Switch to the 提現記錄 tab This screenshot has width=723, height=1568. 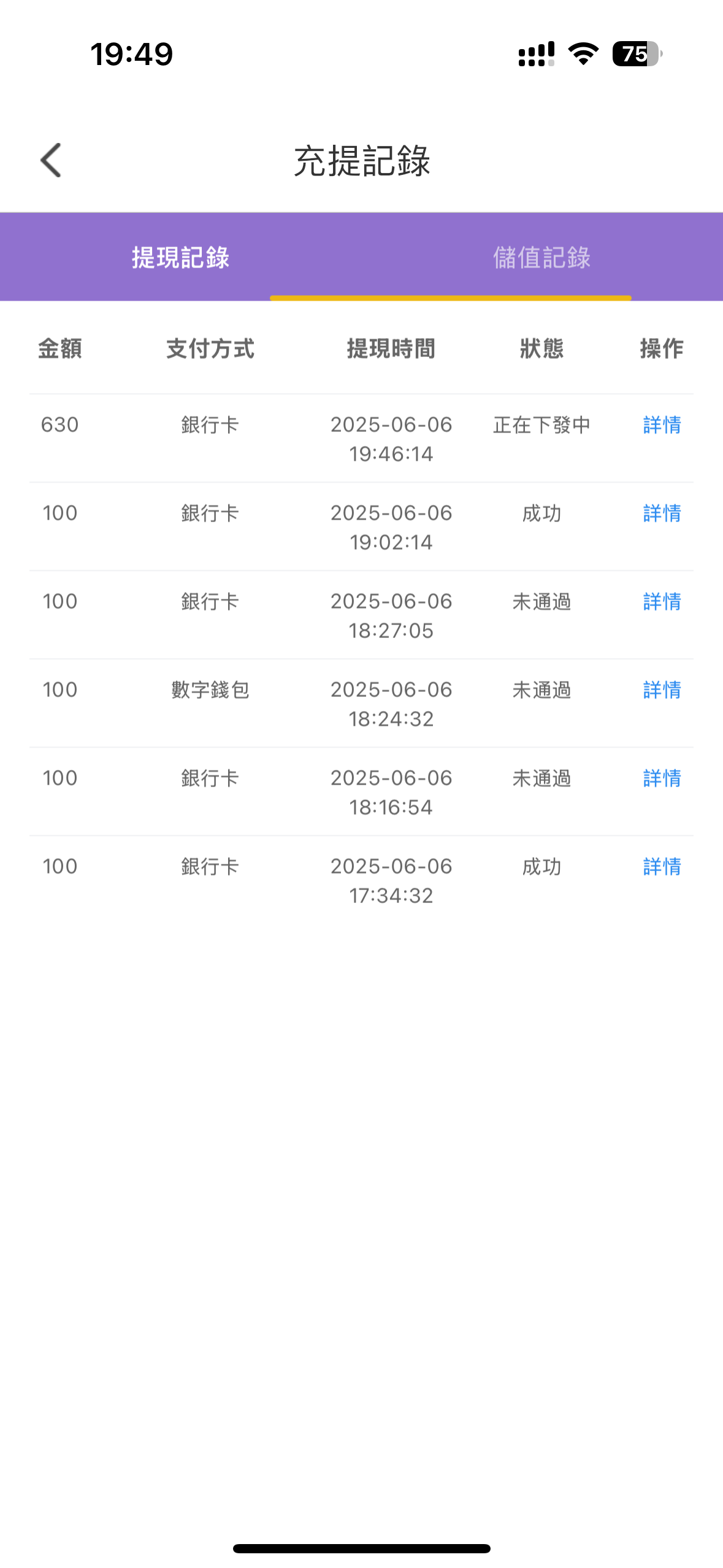click(x=180, y=257)
